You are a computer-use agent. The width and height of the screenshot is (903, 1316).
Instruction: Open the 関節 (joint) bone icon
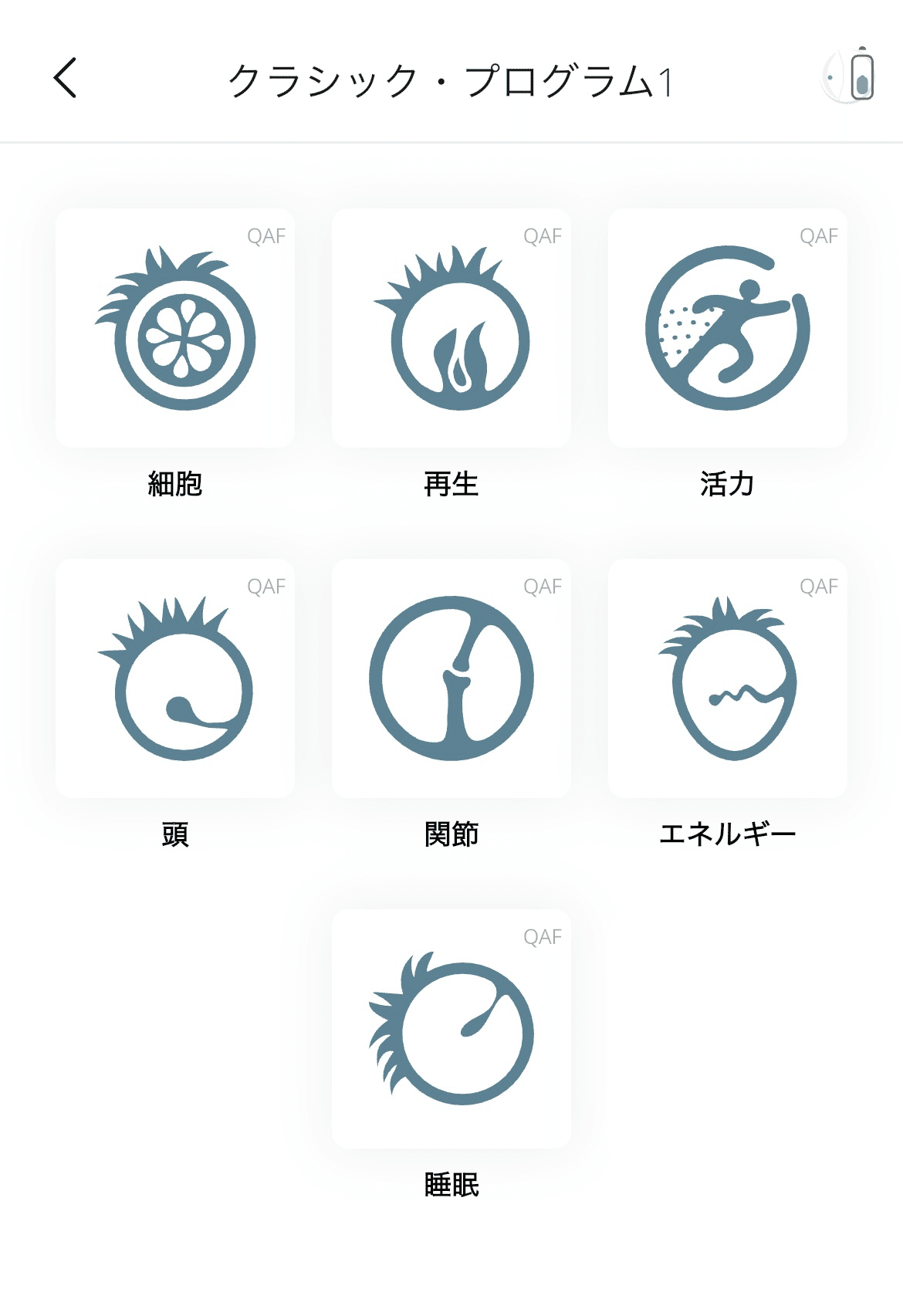click(451, 679)
